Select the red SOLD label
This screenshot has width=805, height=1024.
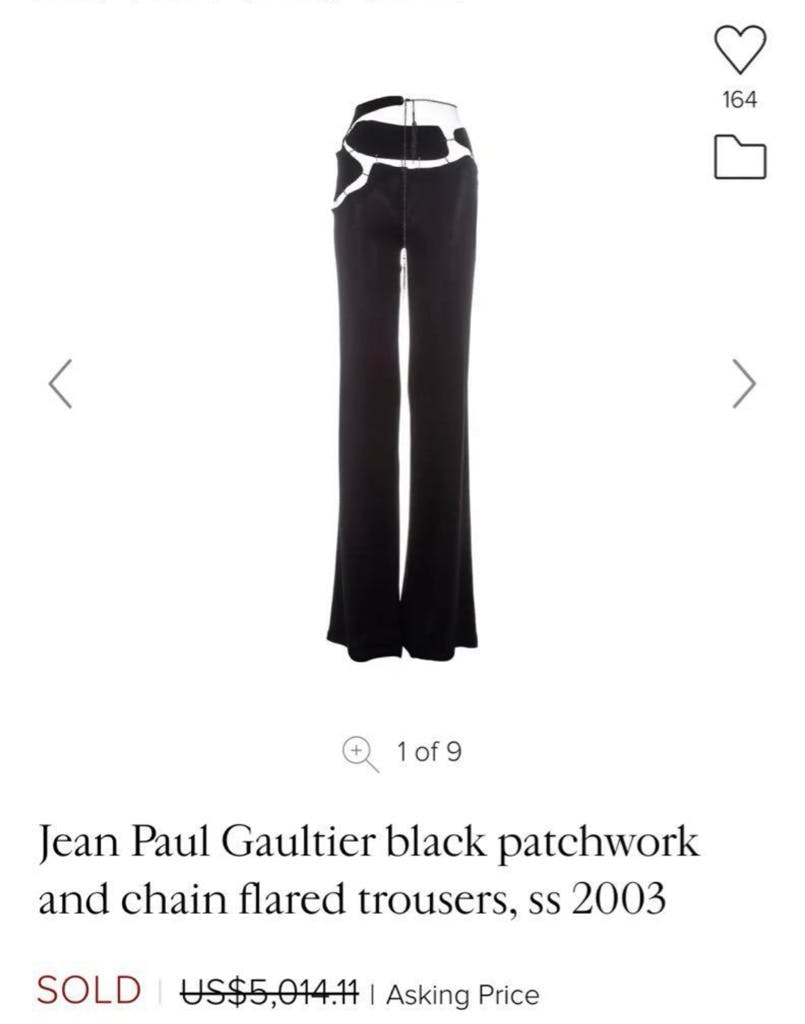(x=86, y=993)
